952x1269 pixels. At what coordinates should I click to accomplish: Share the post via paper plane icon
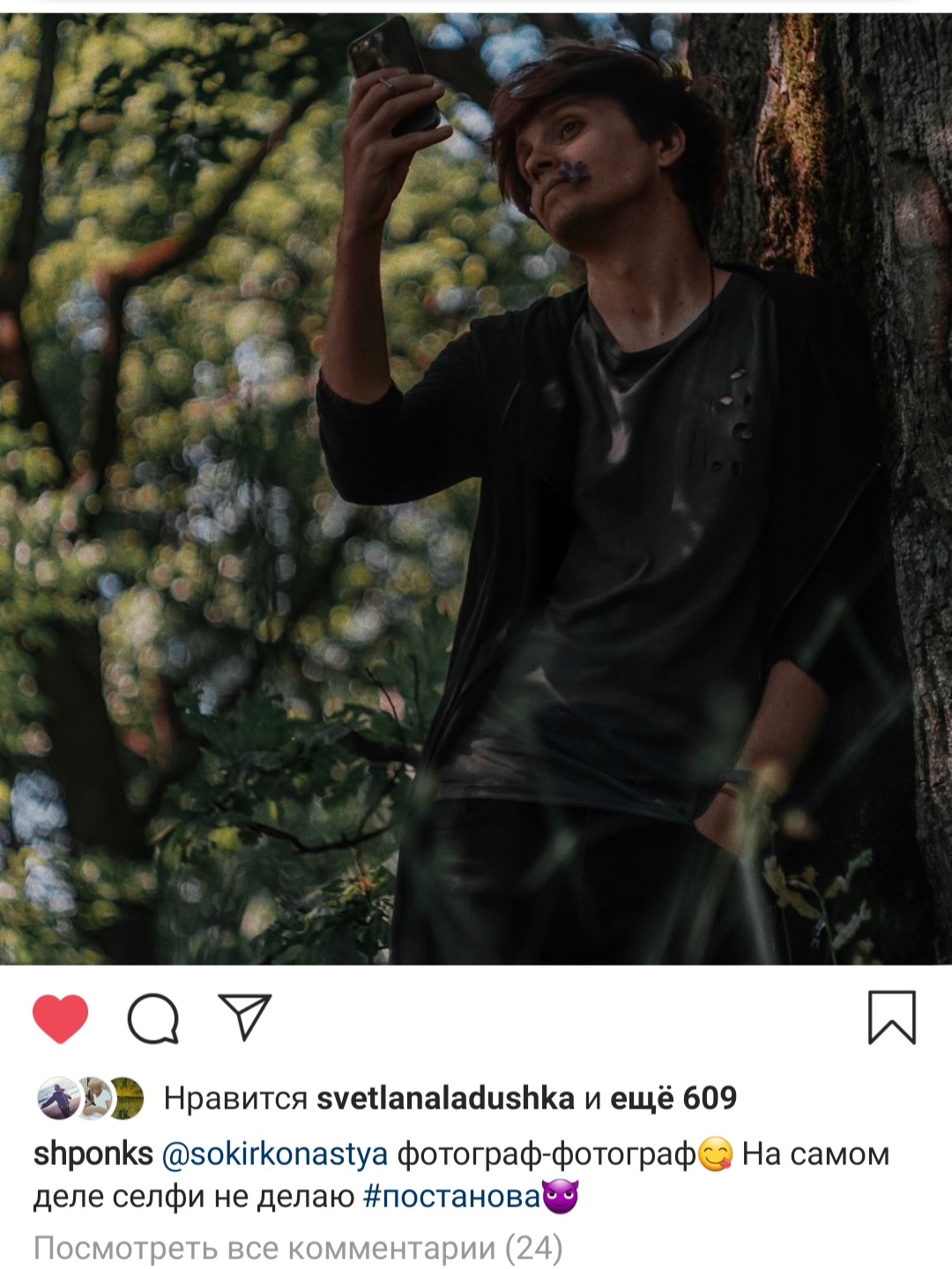click(x=243, y=1017)
